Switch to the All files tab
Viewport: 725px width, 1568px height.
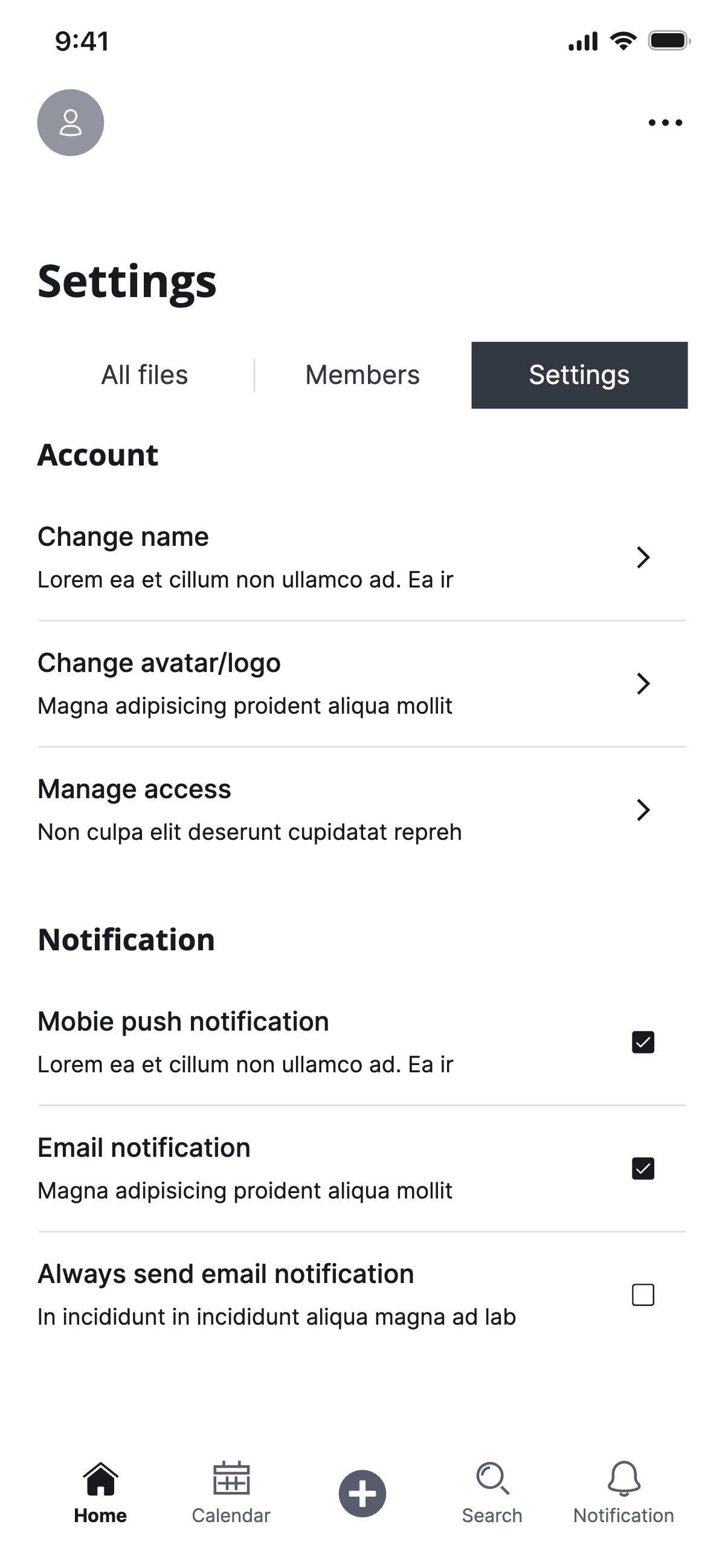(144, 375)
